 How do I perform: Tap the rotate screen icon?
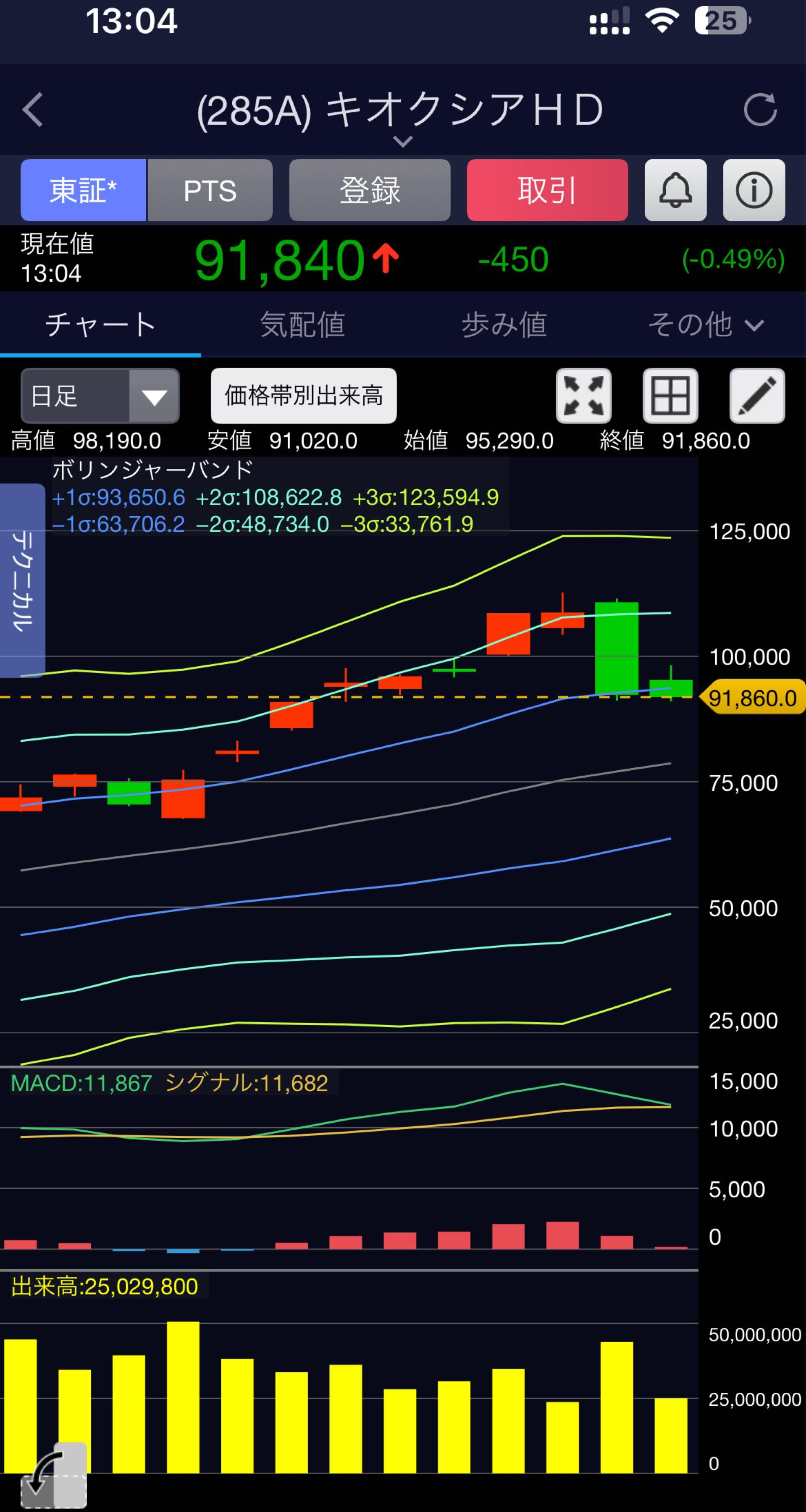53,1475
